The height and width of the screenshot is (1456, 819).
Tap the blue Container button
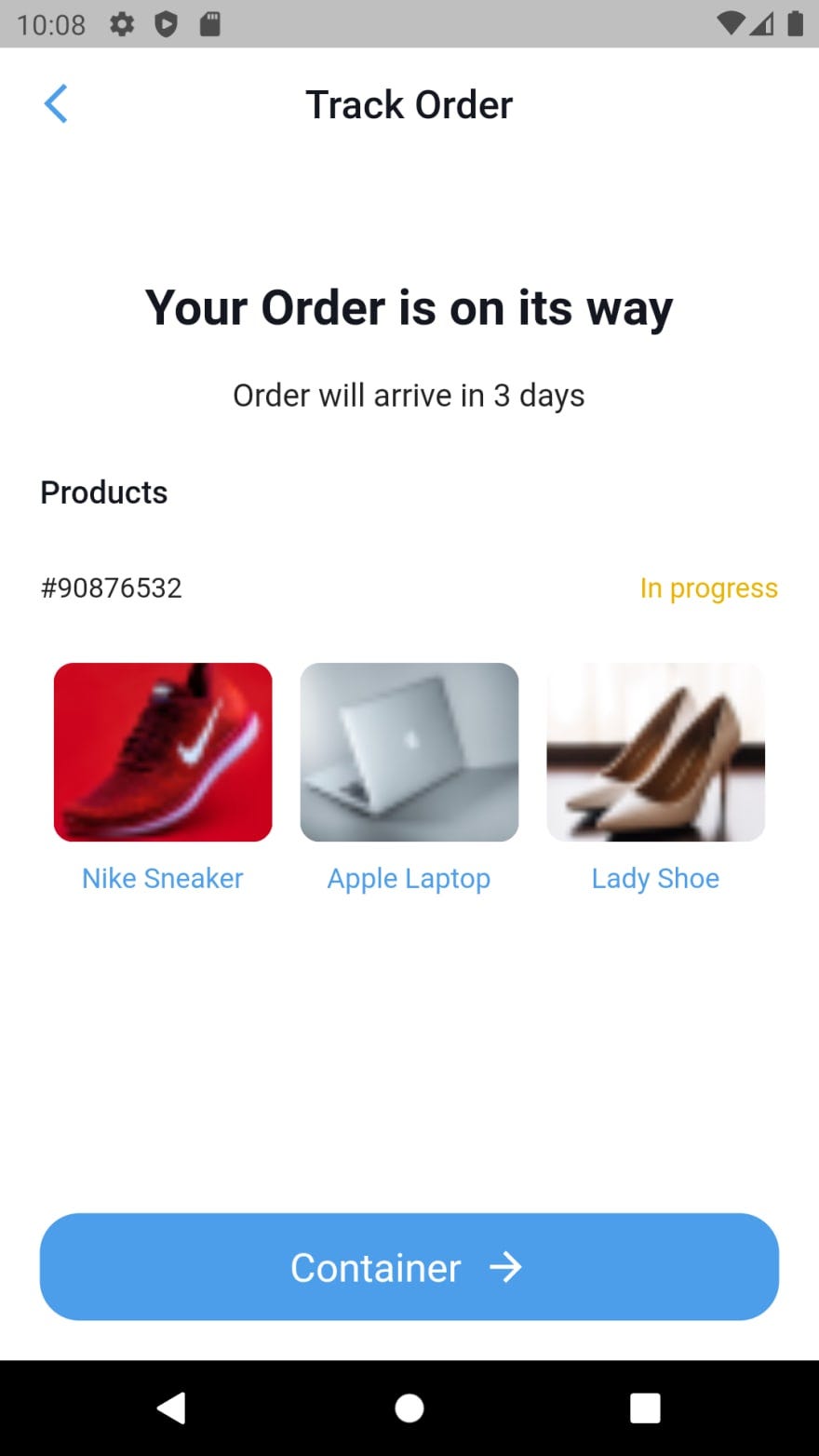click(x=409, y=1266)
